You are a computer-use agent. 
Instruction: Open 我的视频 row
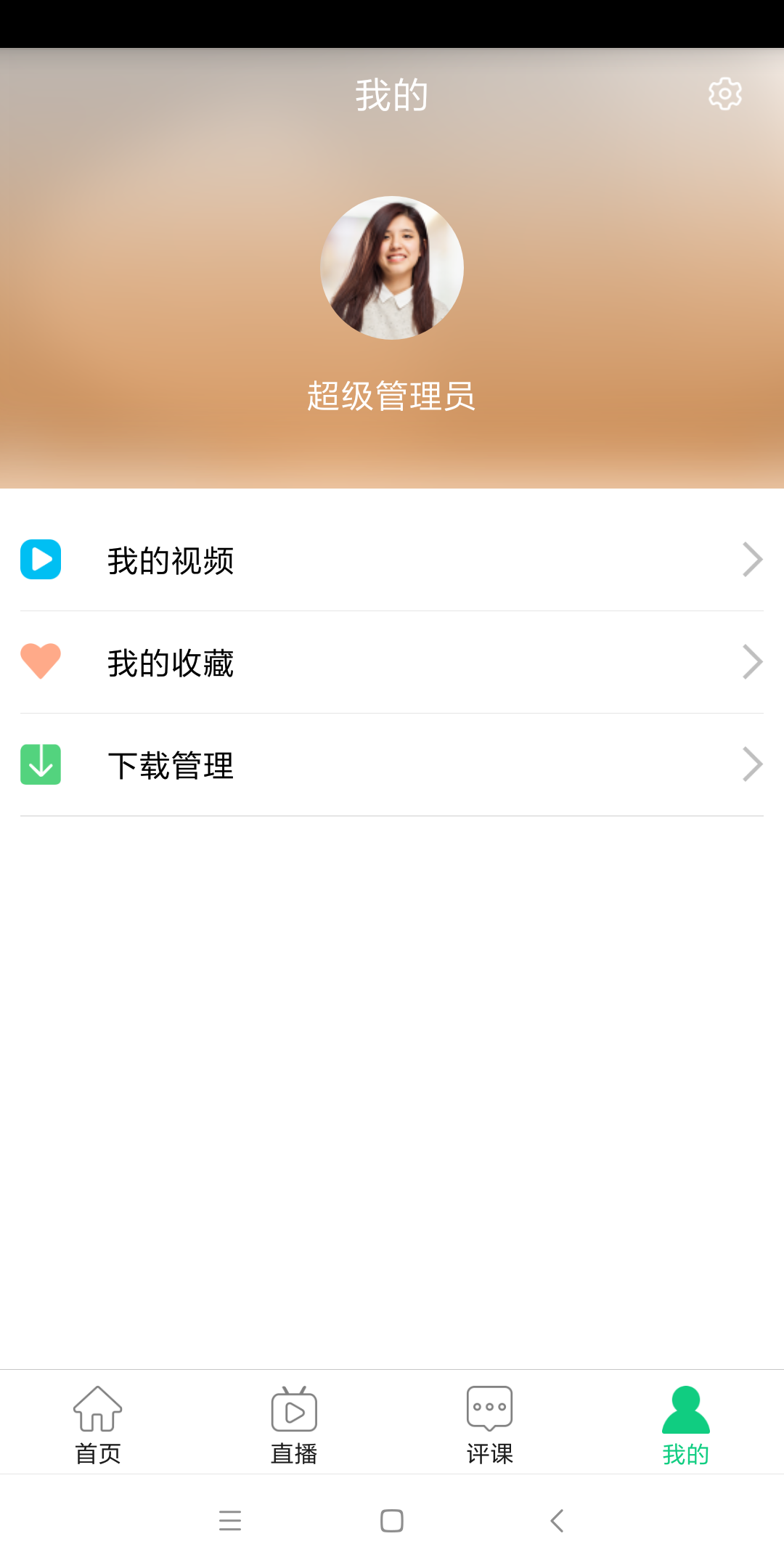pyautogui.click(x=392, y=560)
